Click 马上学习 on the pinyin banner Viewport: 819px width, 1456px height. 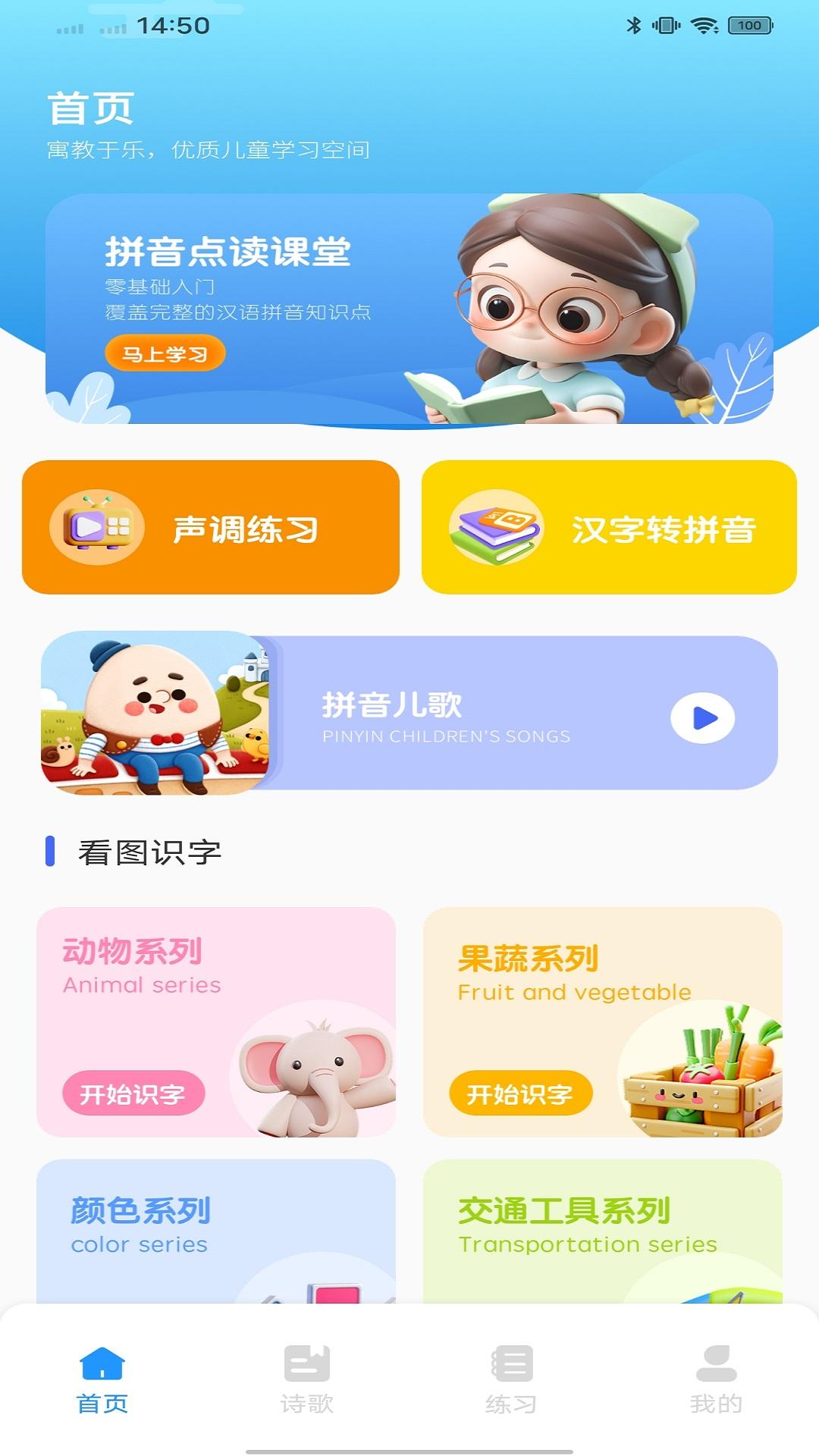(164, 353)
